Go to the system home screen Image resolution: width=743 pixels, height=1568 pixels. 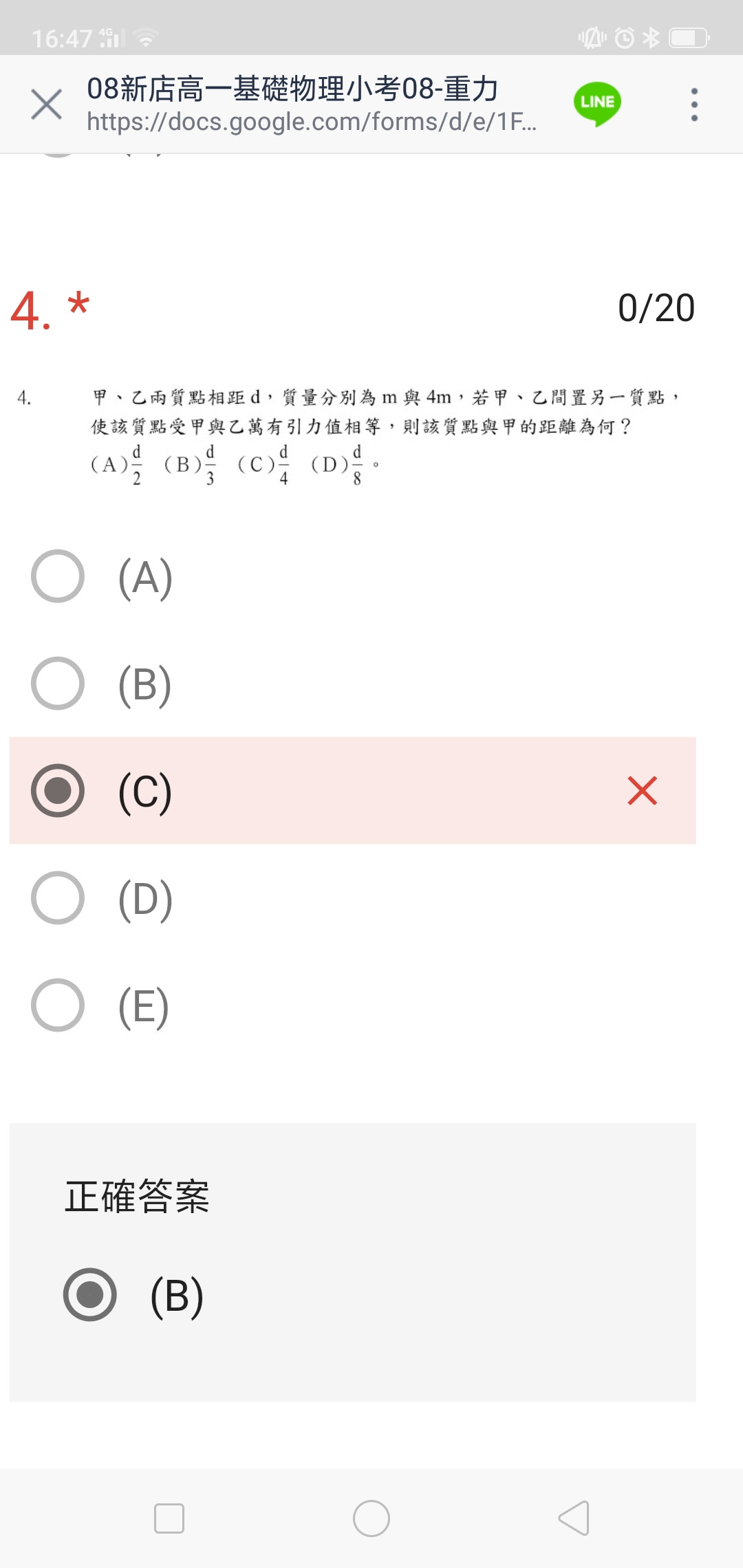[371, 1518]
